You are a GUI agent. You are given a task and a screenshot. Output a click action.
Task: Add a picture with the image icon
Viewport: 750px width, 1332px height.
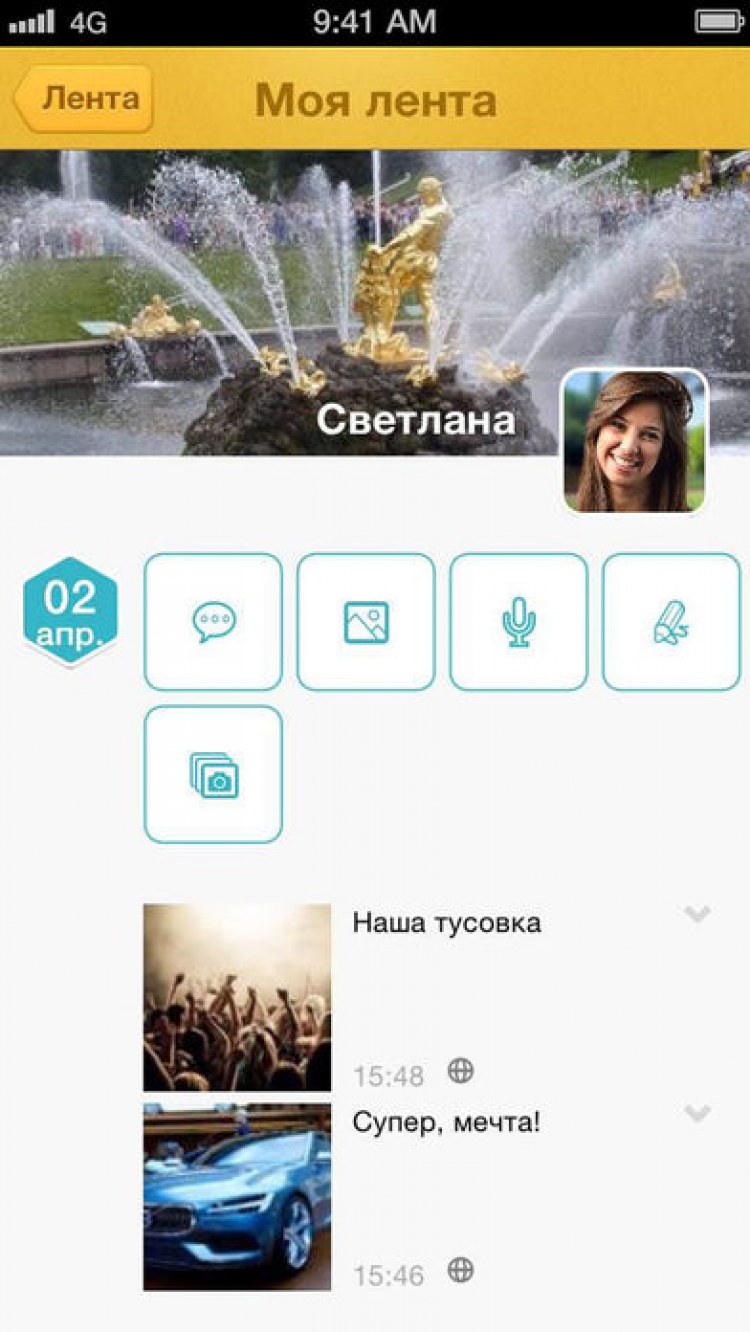pos(366,622)
